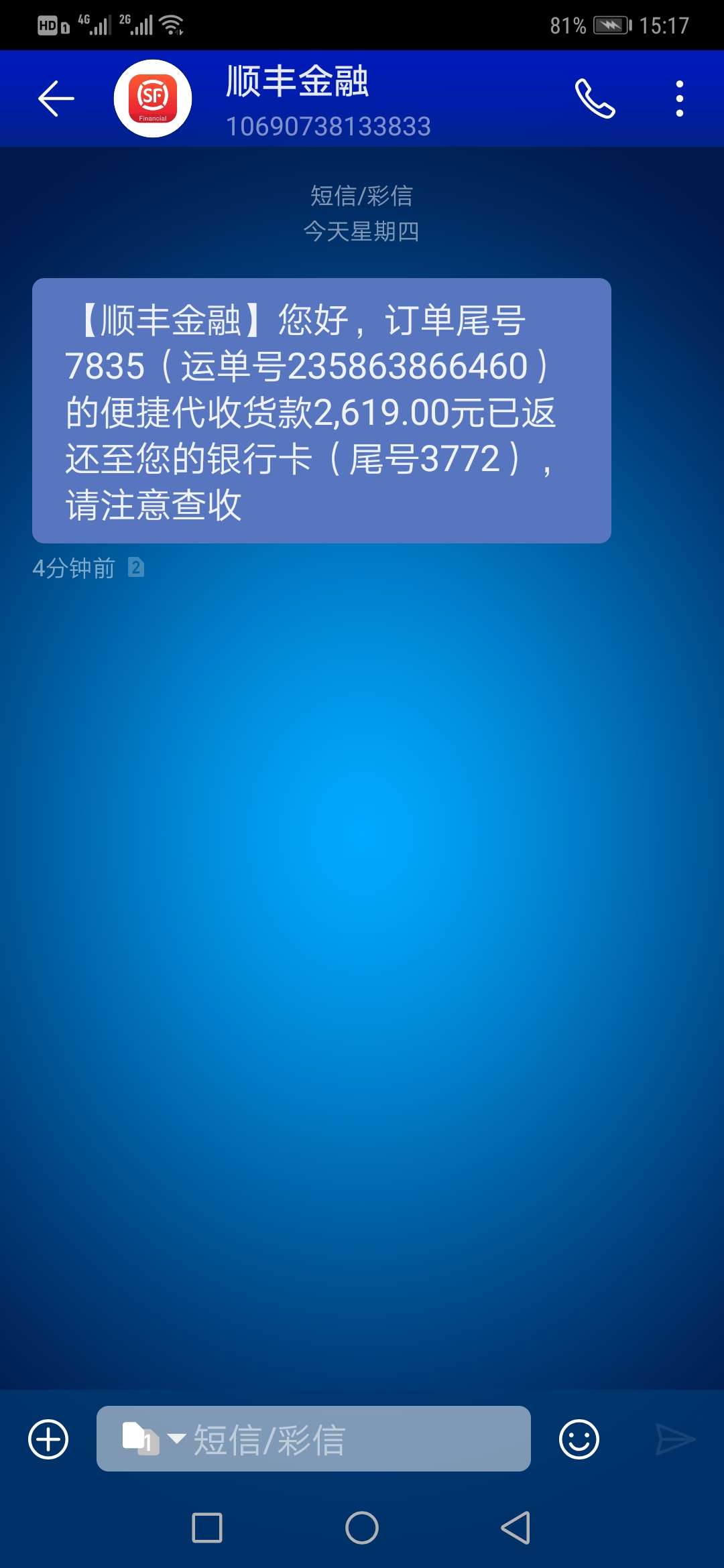Call the 顺丰金融 number
The image size is (724, 1568).
click(595, 99)
